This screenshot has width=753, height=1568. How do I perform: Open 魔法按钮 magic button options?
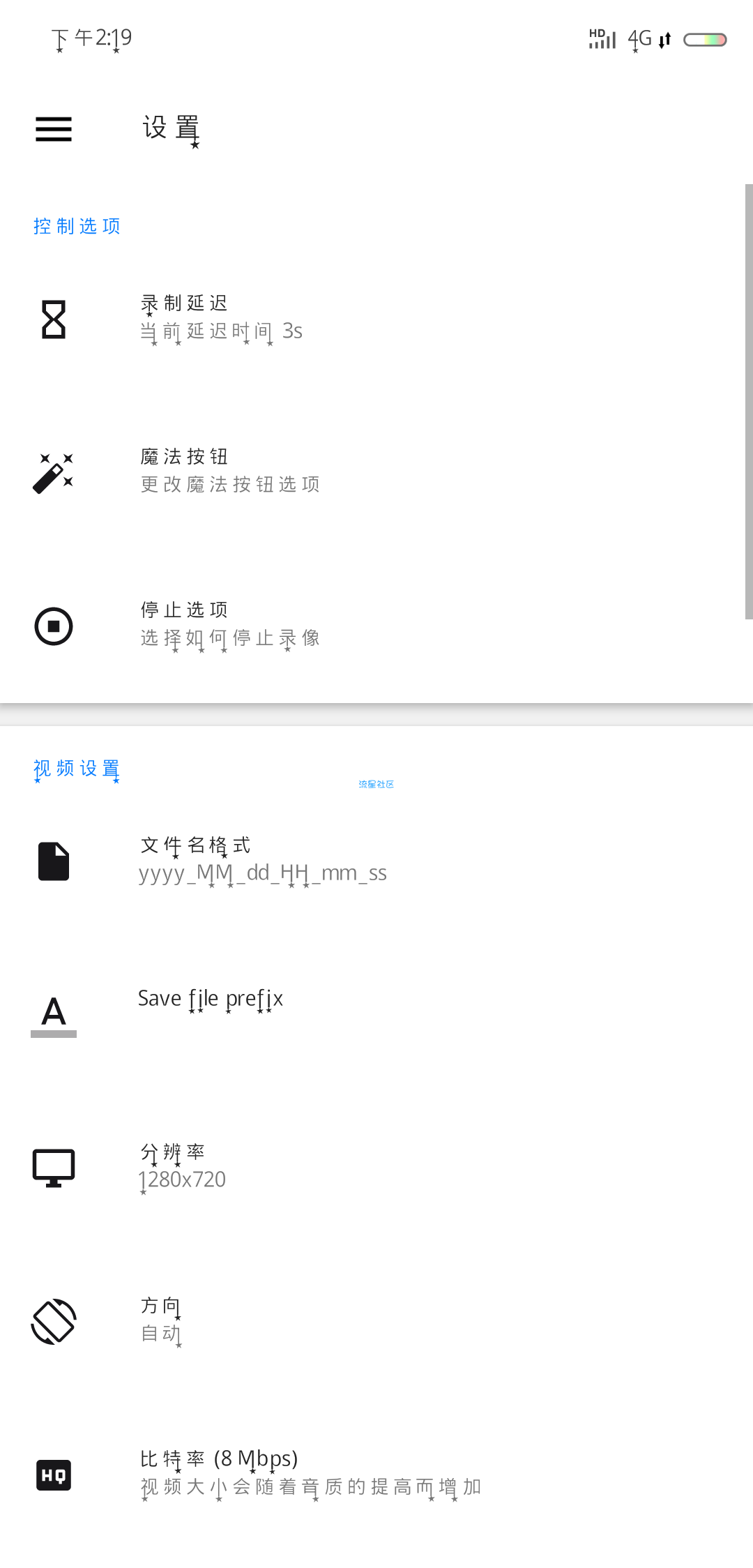point(376,472)
